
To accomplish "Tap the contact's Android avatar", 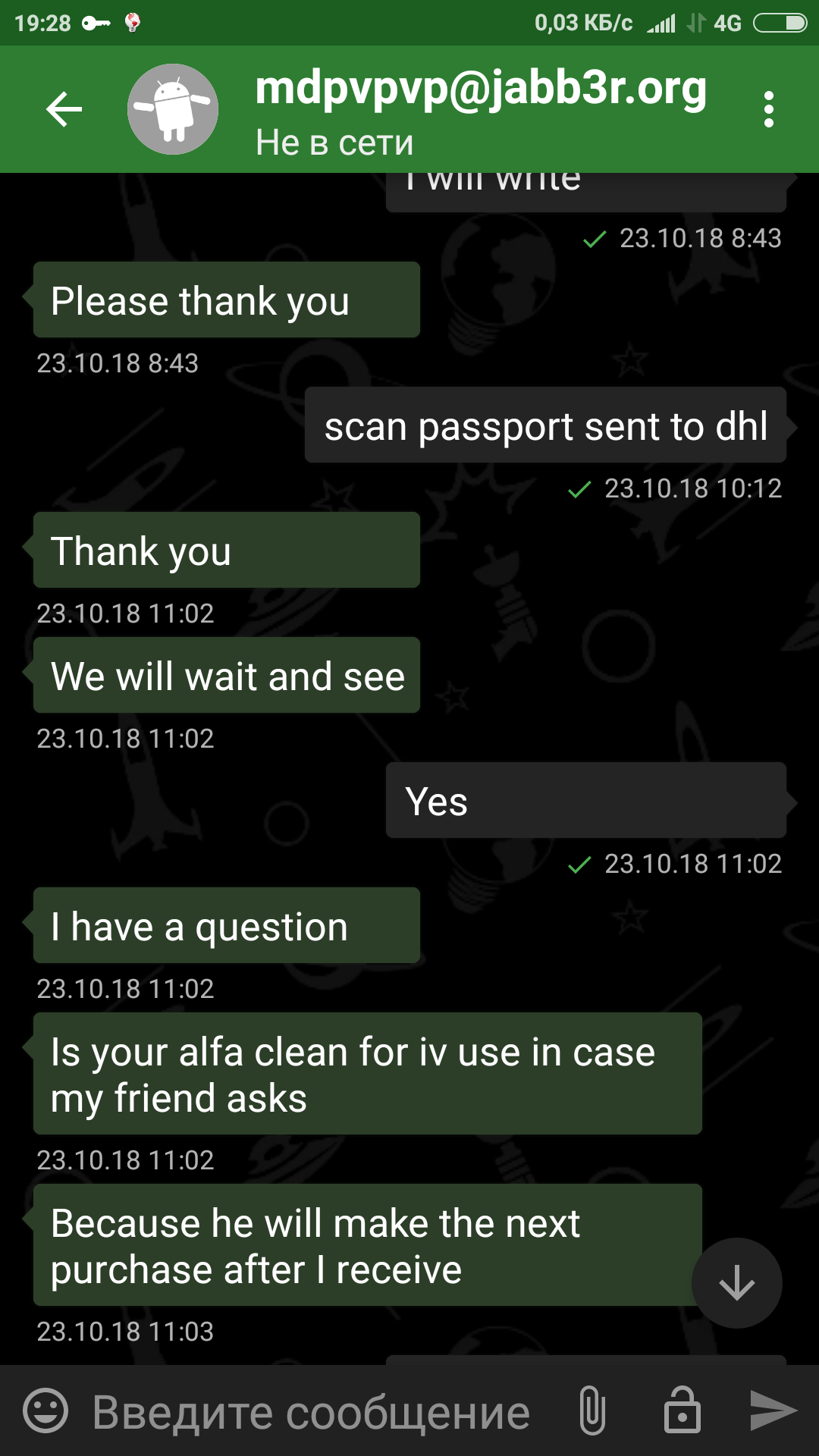I will (x=172, y=109).
